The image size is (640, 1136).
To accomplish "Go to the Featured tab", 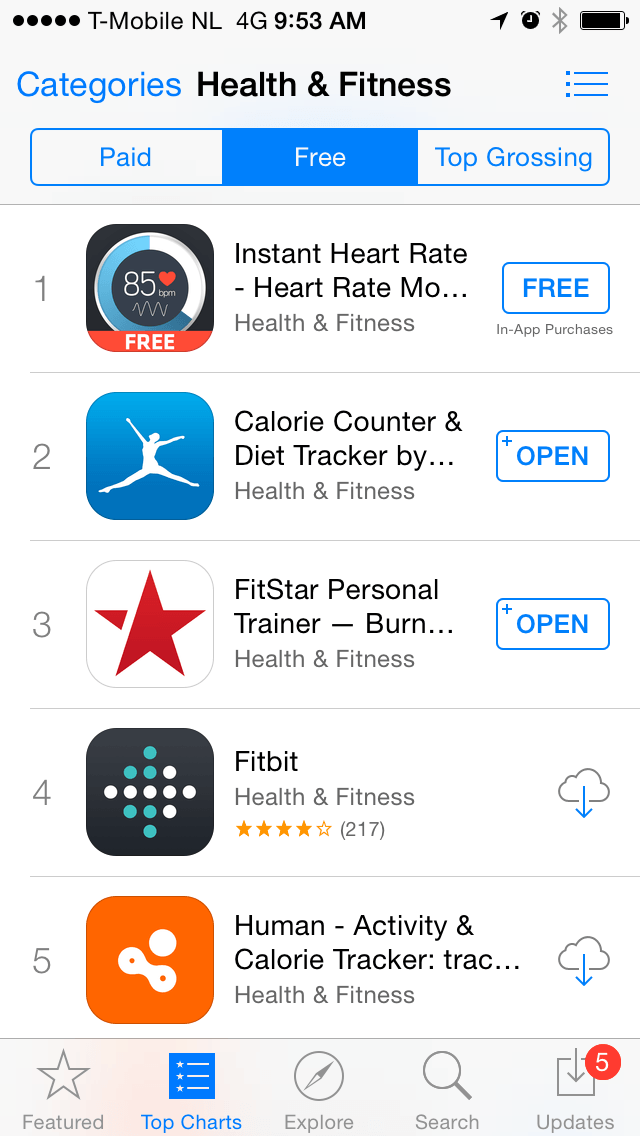I will click(63, 1089).
